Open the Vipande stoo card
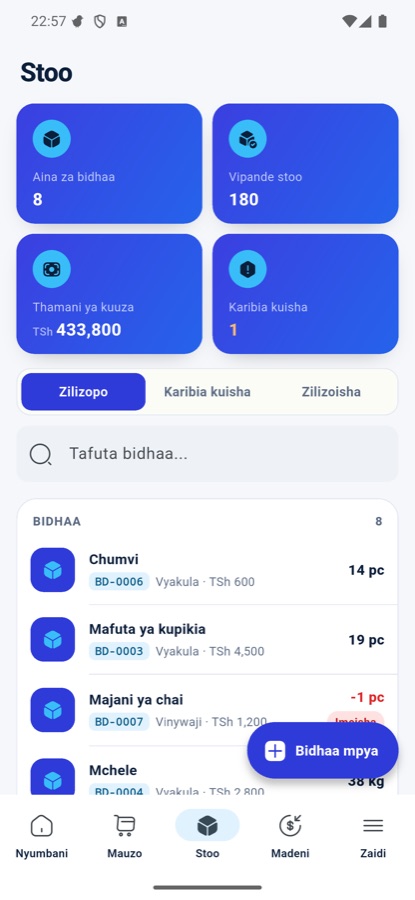 [305, 164]
